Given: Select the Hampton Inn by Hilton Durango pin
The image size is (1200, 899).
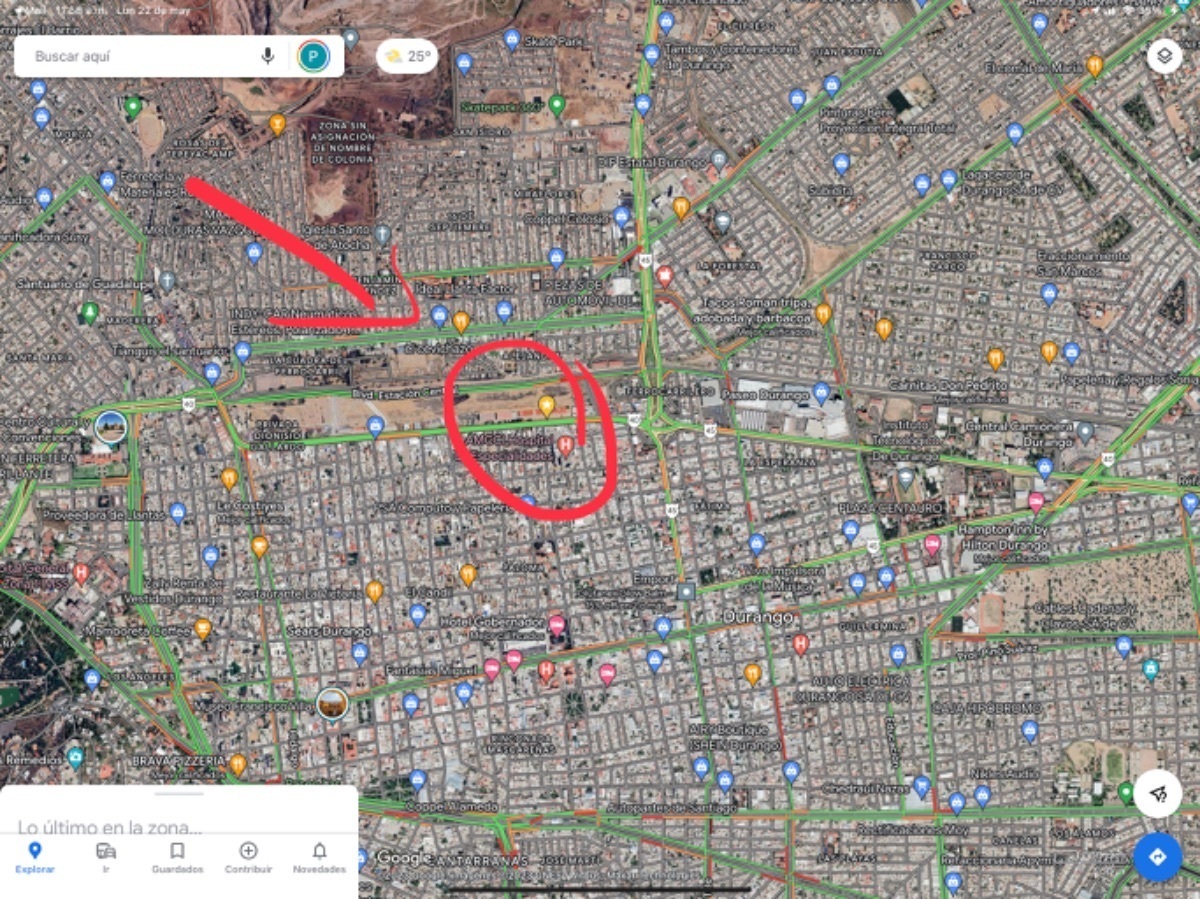Looking at the screenshot, I should point(932,544).
